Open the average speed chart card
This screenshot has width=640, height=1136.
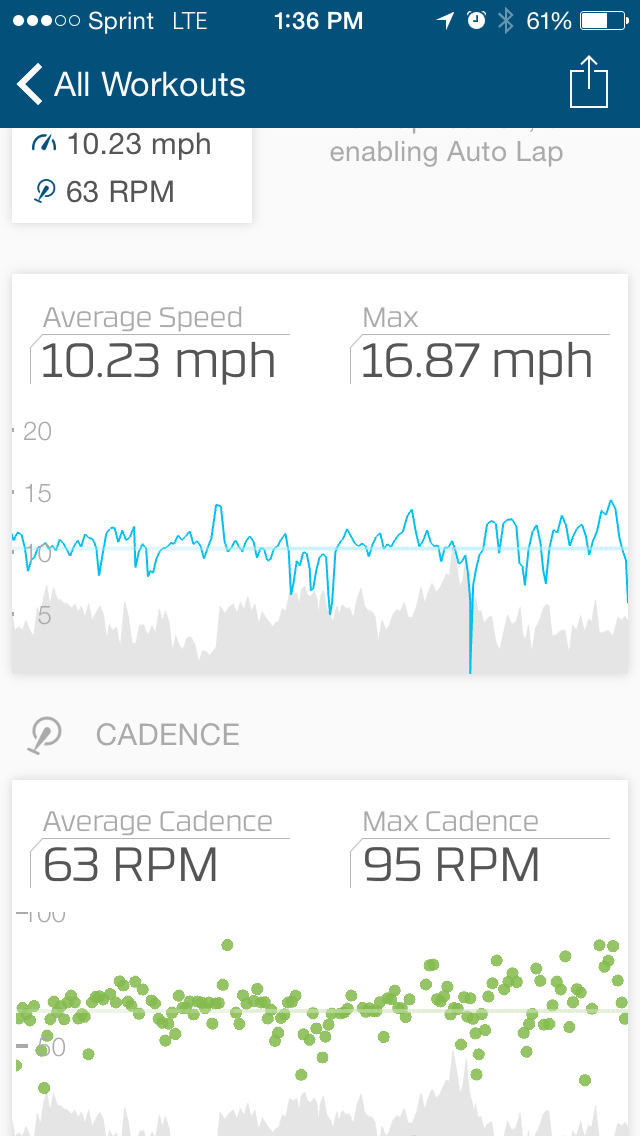(x=320, y=473)
